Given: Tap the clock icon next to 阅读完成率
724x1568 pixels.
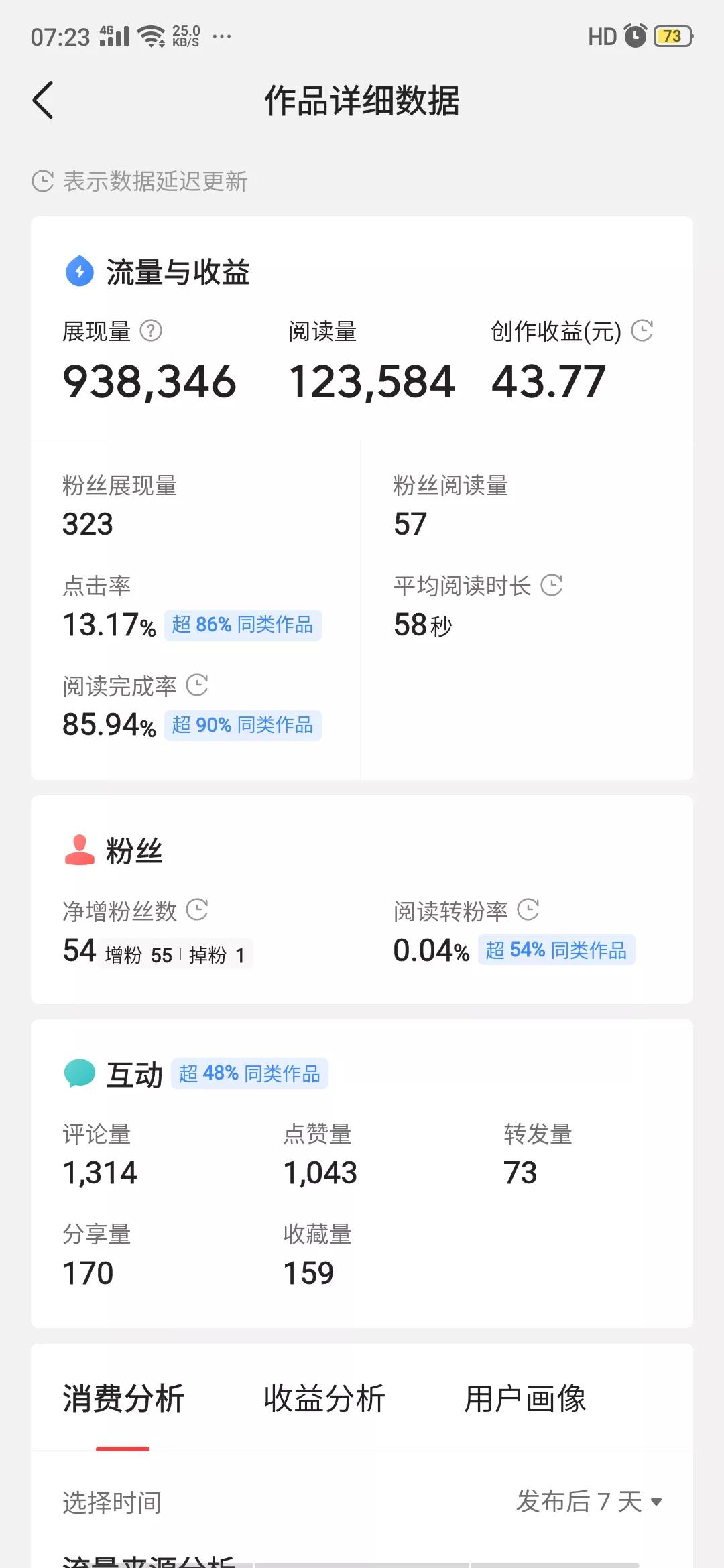Looking at the screenshot, I should 198,685.
